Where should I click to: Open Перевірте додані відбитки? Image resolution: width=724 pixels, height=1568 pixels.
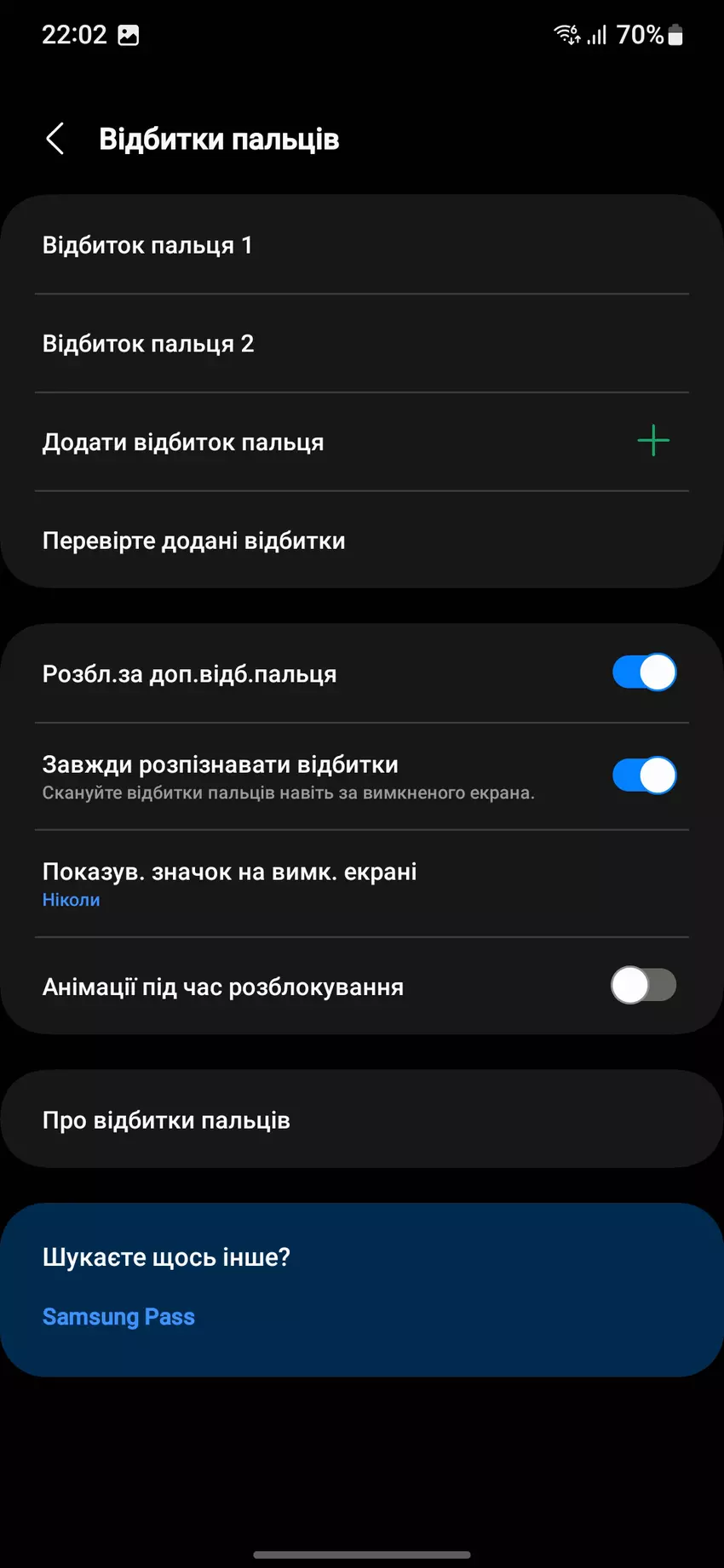[x=194, y=541]
